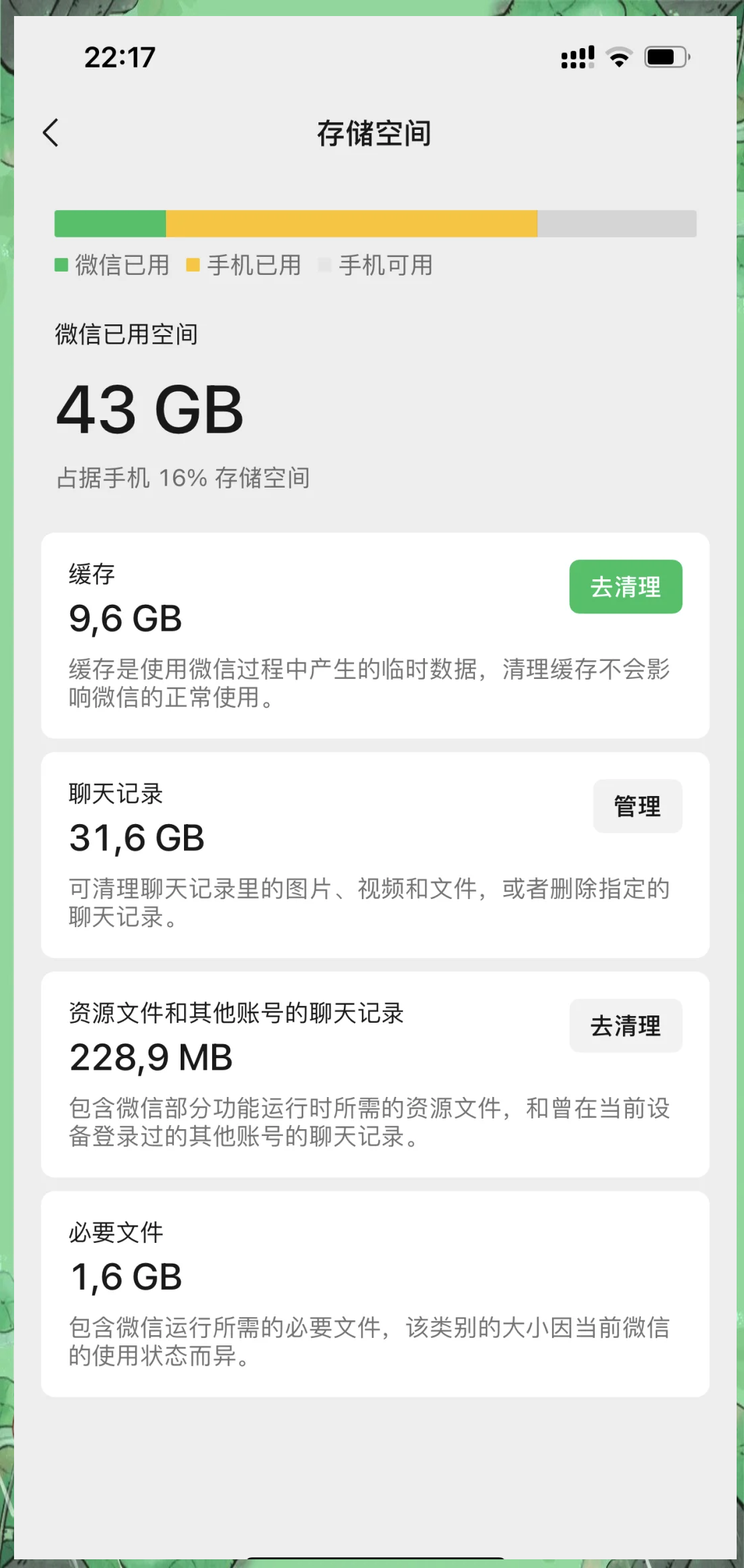Image resolution: width=744 pixels, height=1568 pixels.
Task: Tap 去清理 to clear the 缓存
Action: click(x=625, y=587)
